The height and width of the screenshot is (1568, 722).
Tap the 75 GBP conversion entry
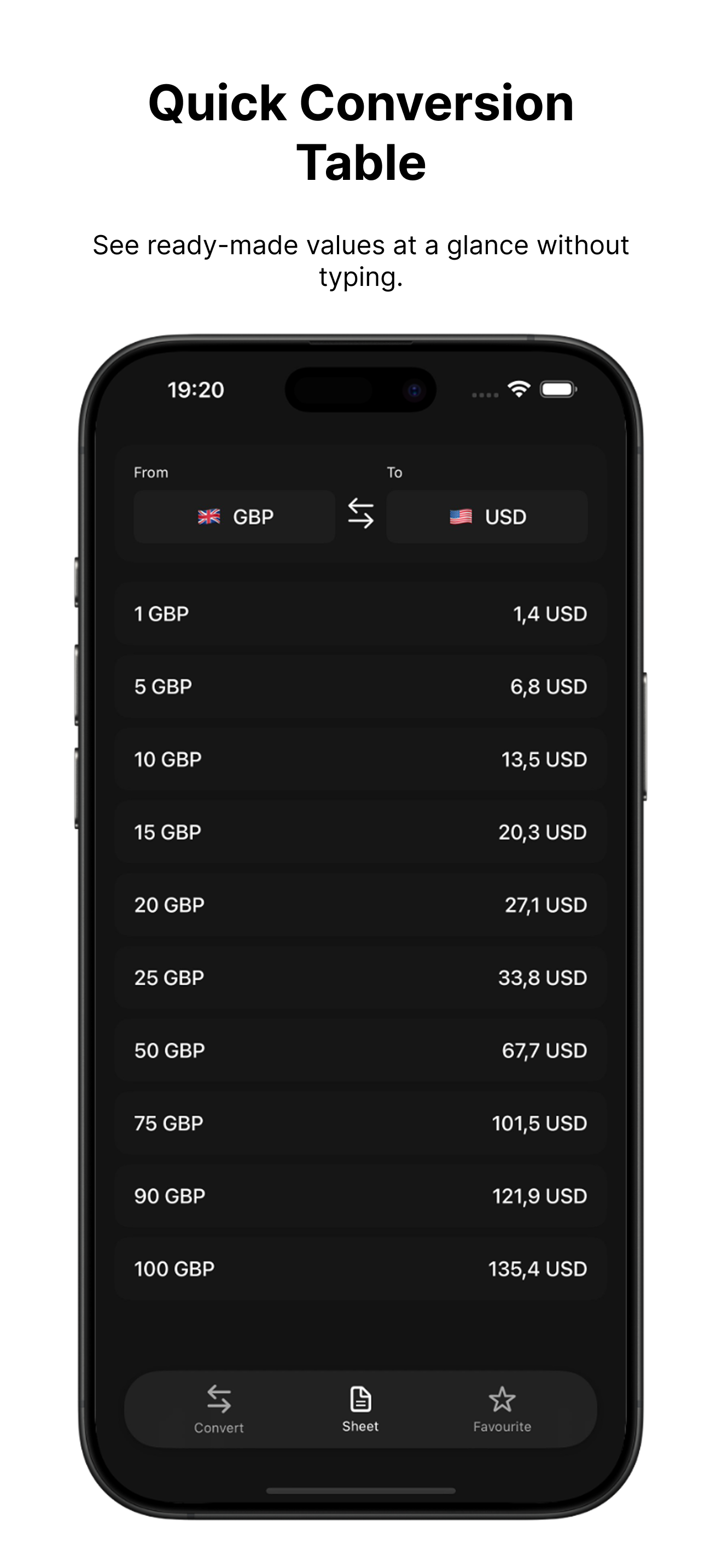click(x=360, y=1123)
